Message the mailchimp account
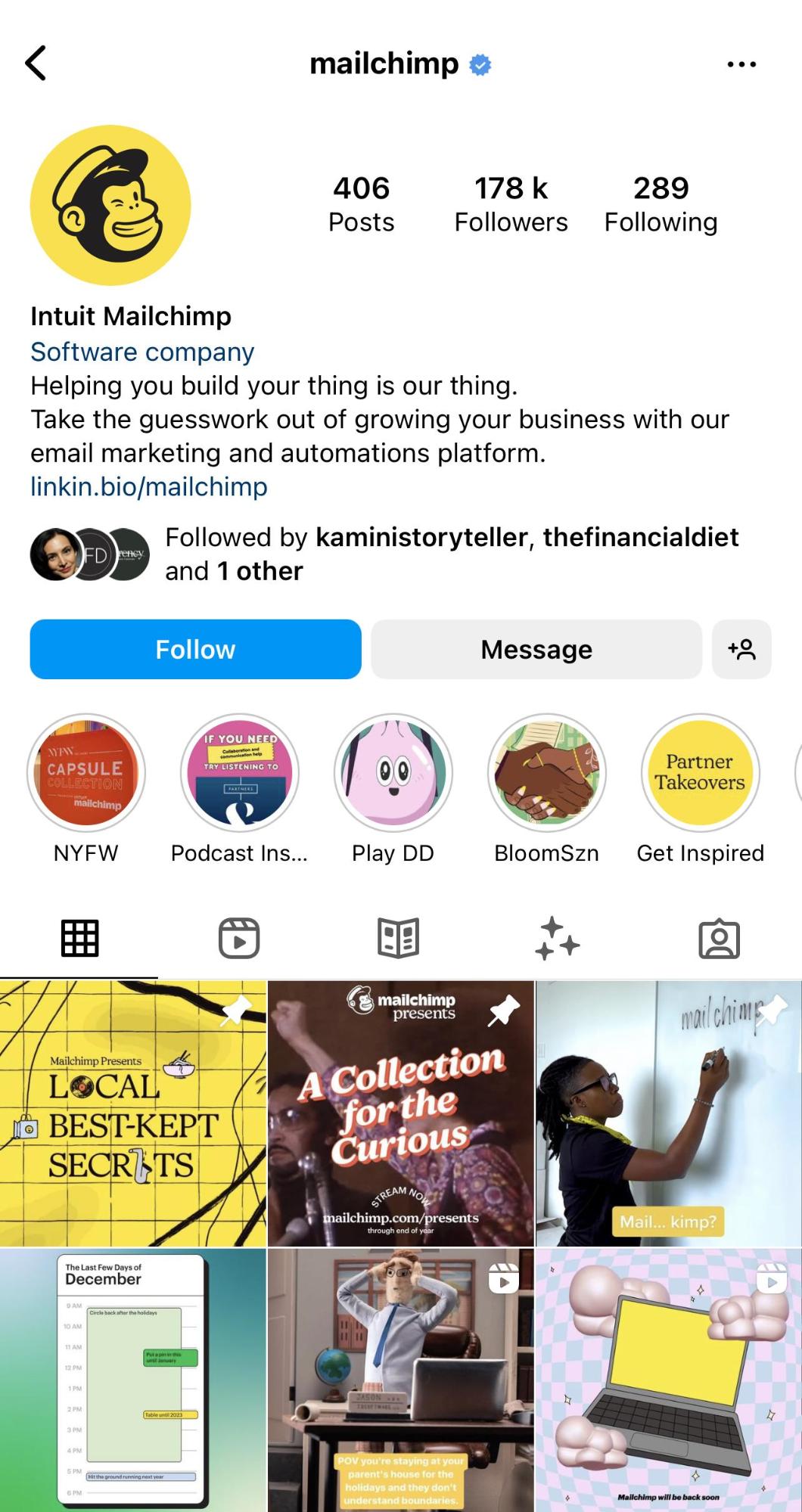The width and height of the screenshot is (802, 1512). point(536,649)
